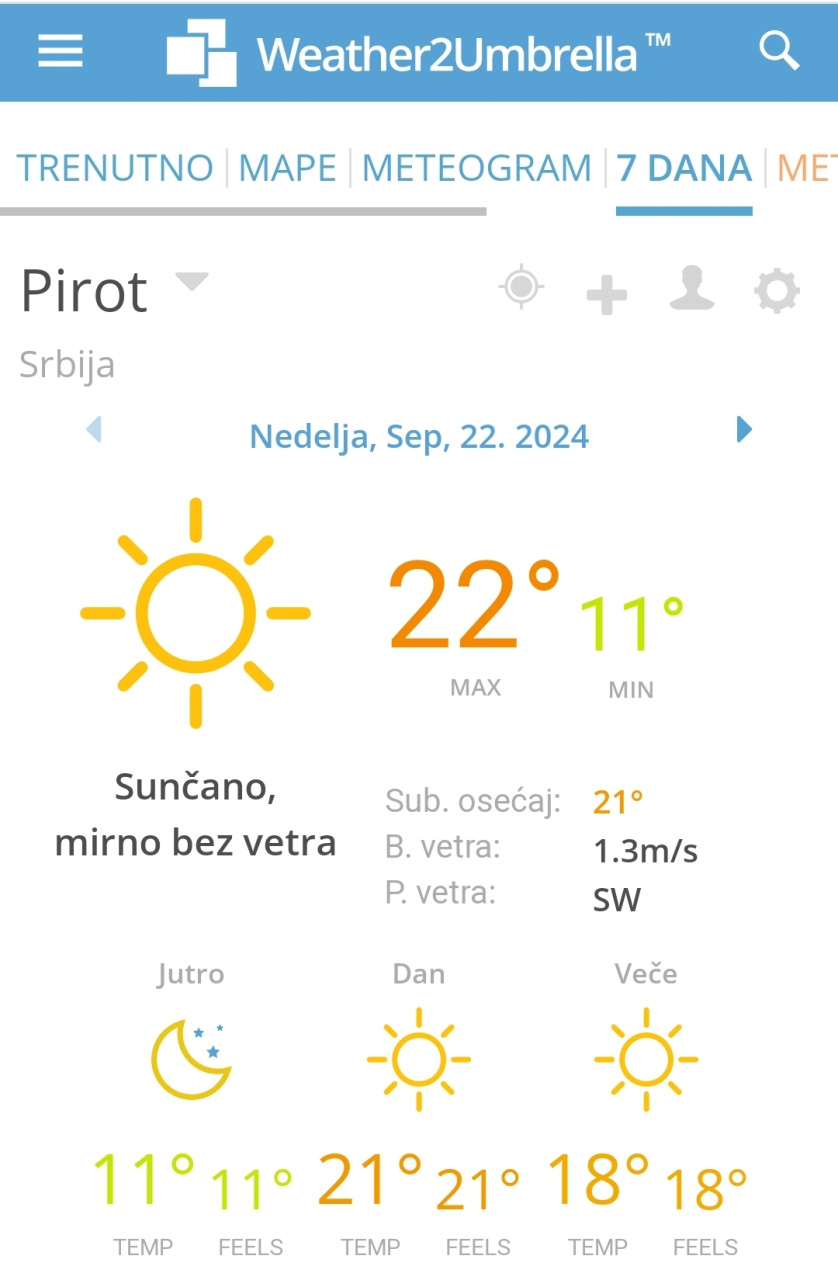This screenshot has width=838, height=1280.
Task: Open the search magnifier icon
Action: [x=778, y=49]
